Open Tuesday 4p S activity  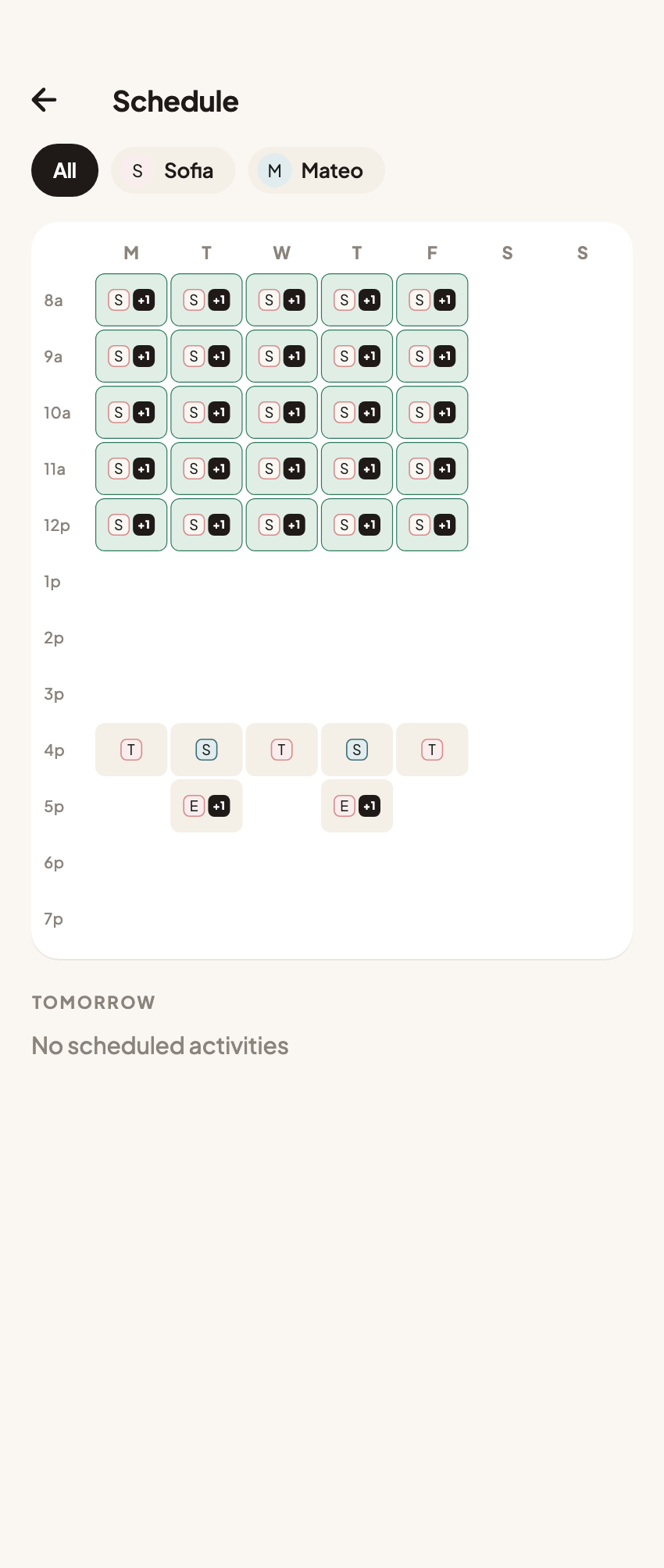[206, 750]
